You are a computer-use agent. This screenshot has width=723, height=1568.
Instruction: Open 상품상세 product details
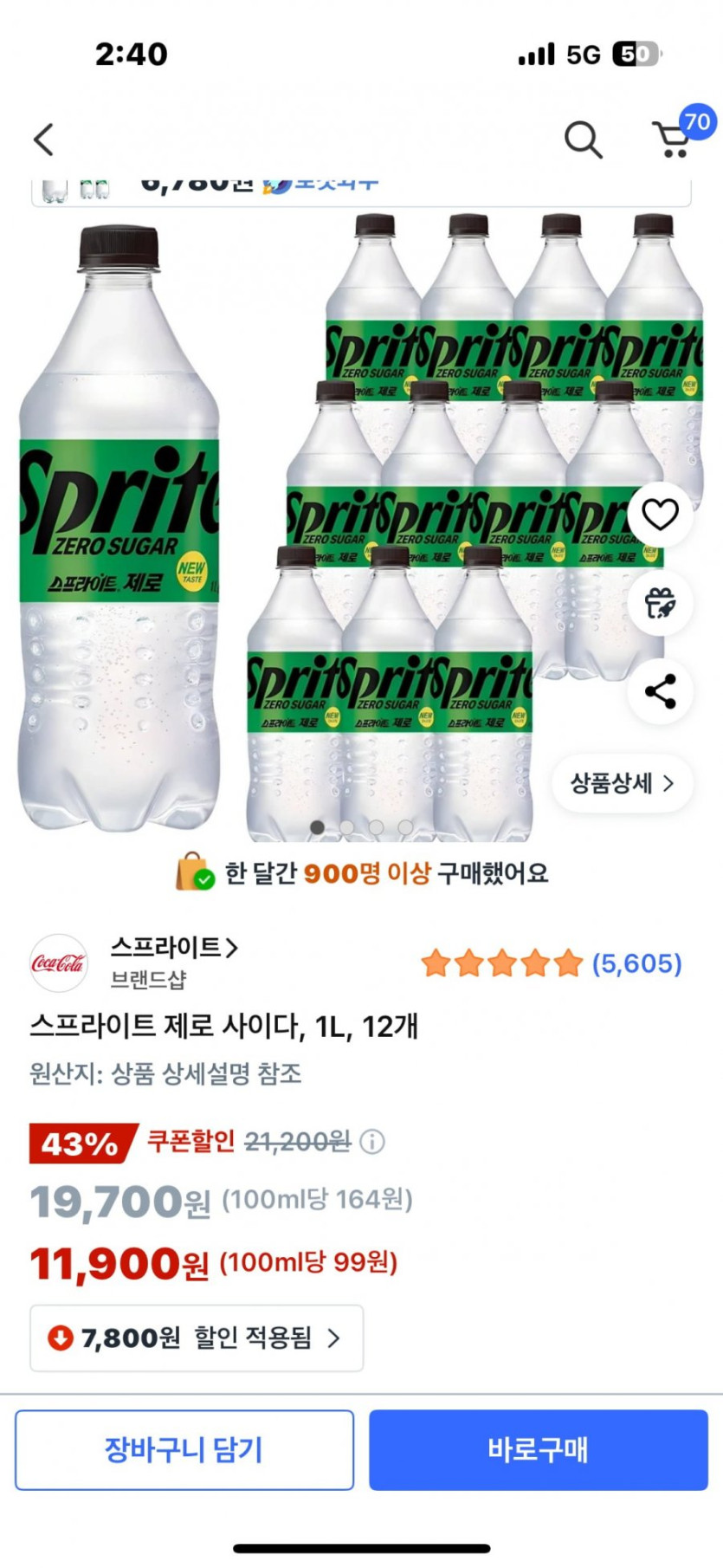(x=622, y=784)
